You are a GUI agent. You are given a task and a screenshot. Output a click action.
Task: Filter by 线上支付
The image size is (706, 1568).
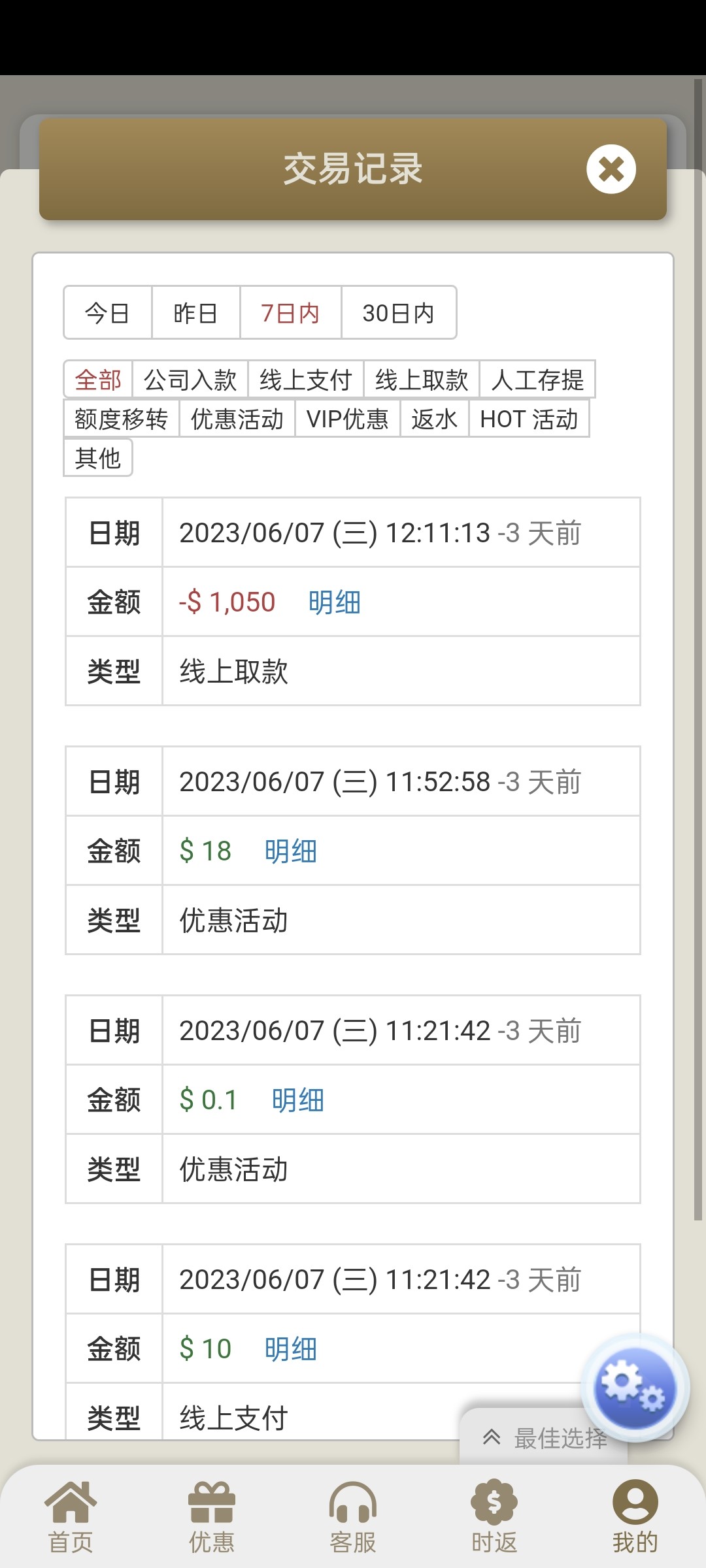(305, 380)
